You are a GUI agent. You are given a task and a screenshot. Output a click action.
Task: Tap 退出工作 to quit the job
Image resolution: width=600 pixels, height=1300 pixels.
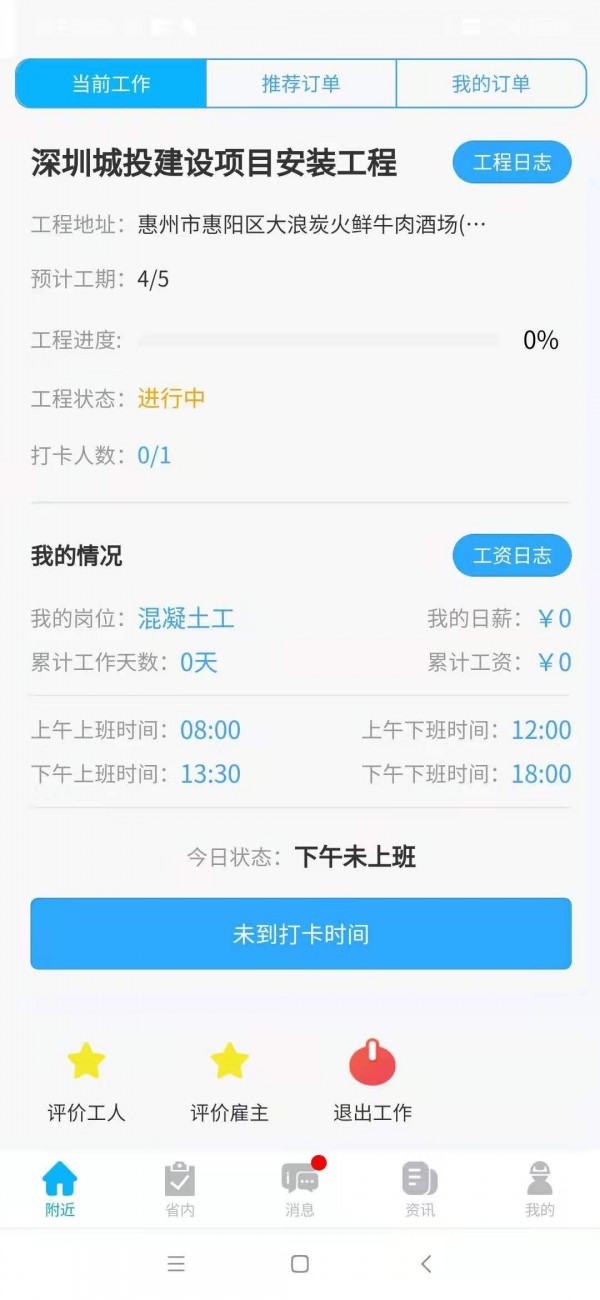coord(373,1082)
